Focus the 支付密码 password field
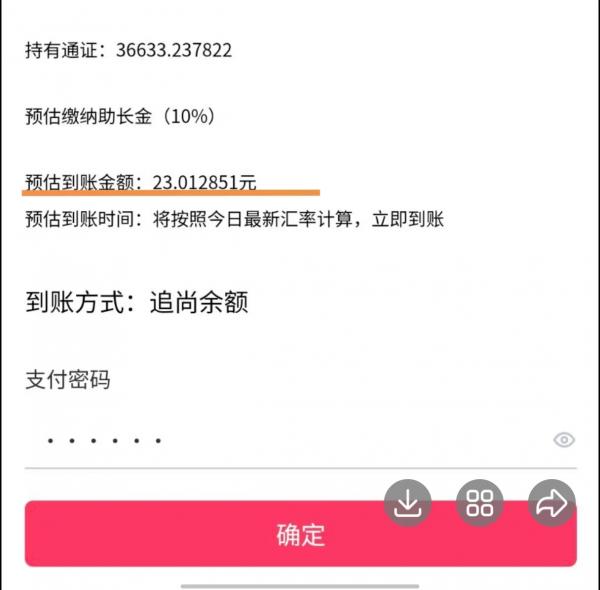The image size is (600, 590). pos(280,439)
